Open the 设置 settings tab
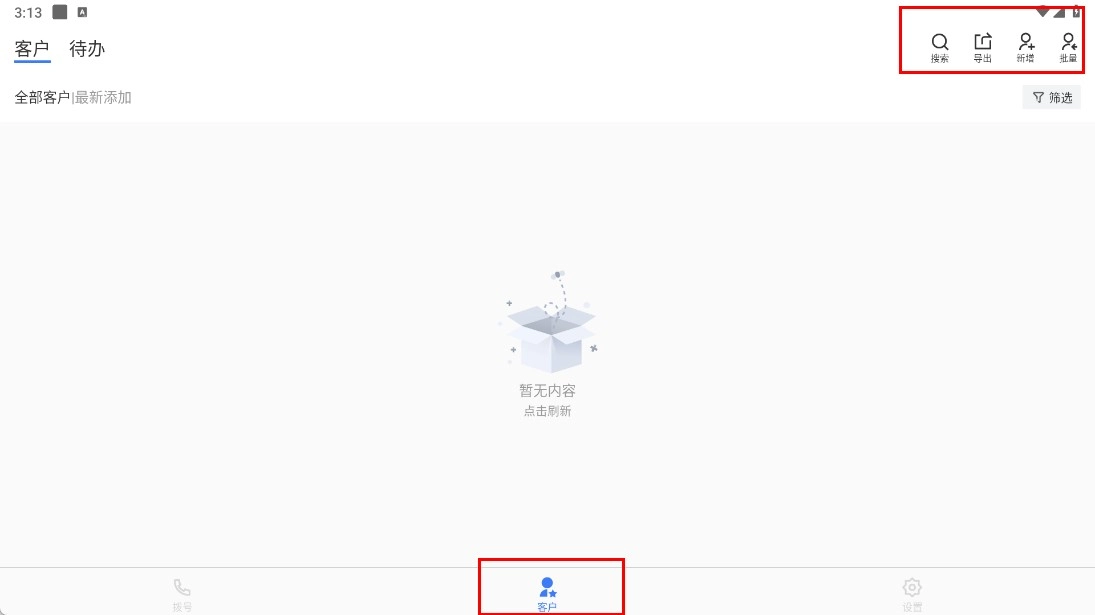Screen dimensions: 1095x615 (x=912, y=592)
